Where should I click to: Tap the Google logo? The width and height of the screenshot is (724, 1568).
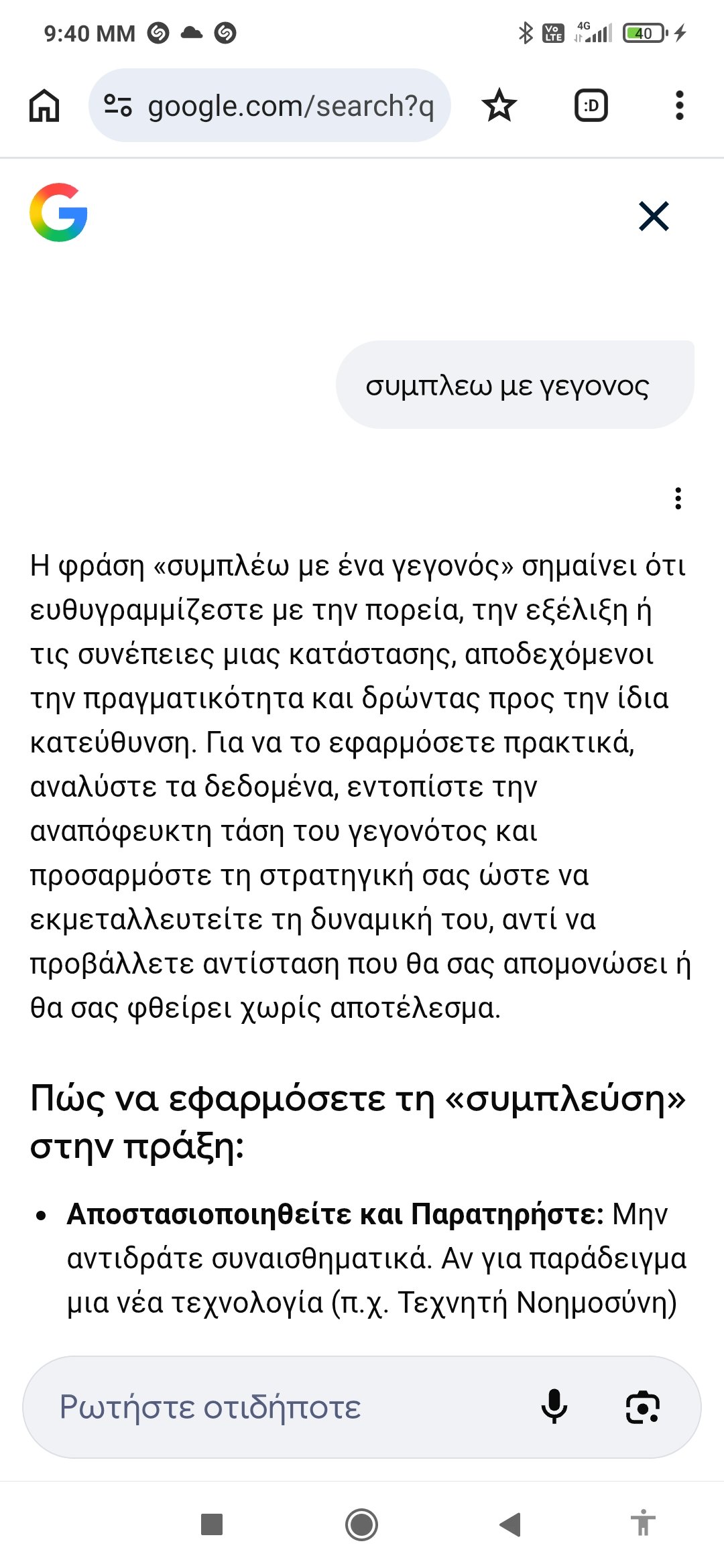click(x=59, y=213)
